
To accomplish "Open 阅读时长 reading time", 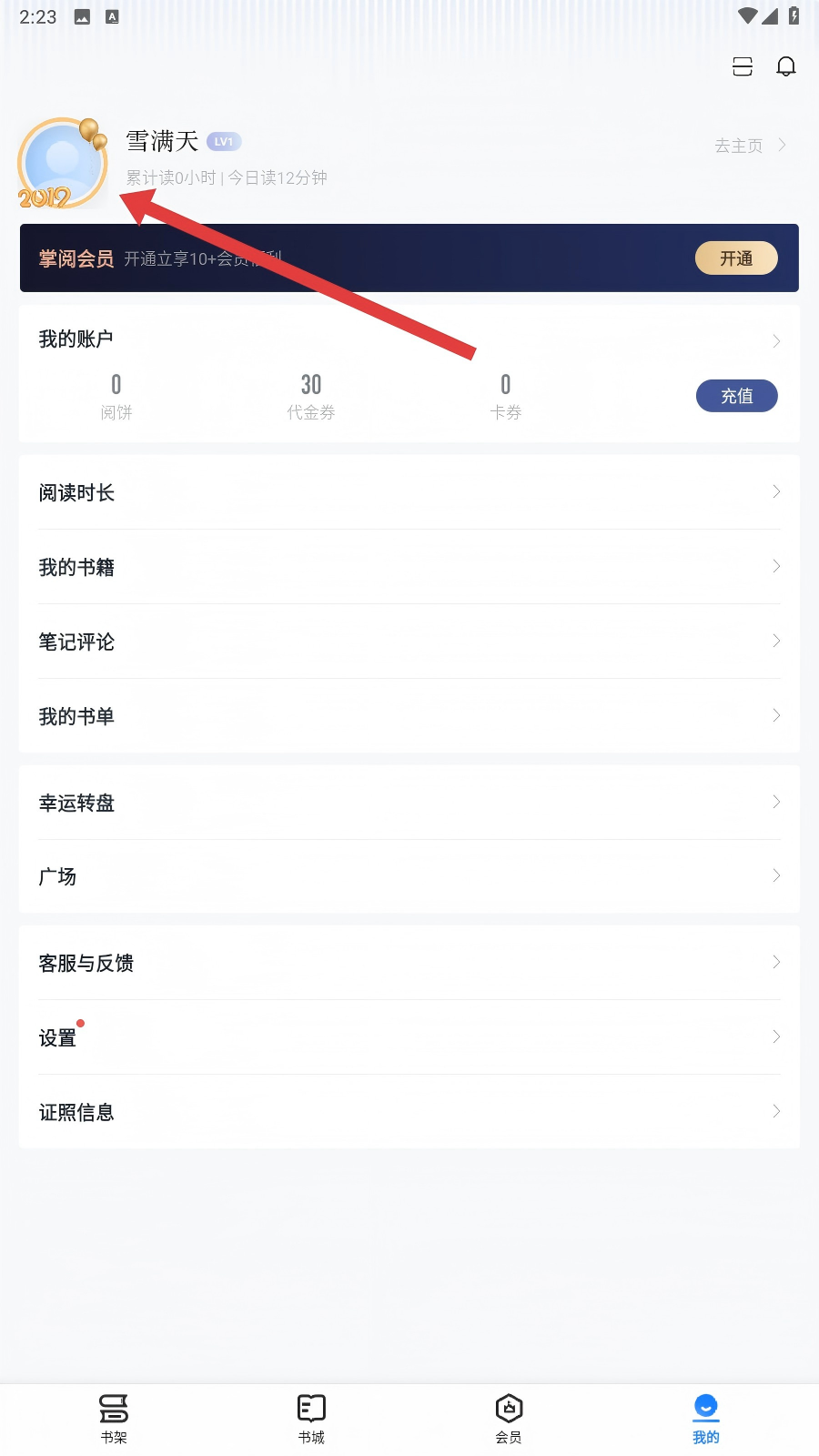I will (x=409, y=492).
